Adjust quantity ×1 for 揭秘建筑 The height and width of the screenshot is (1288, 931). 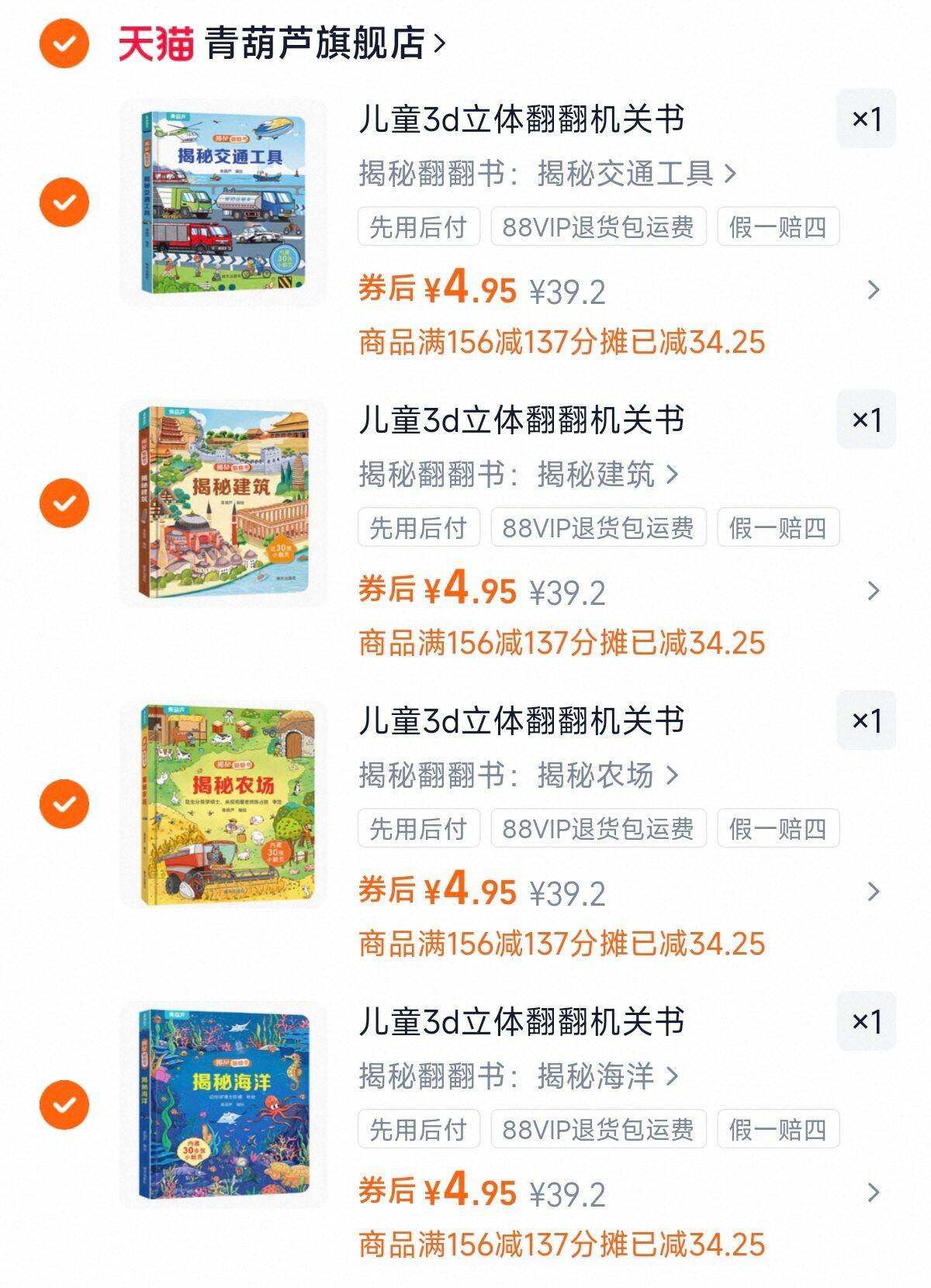(x=866, y=420)
